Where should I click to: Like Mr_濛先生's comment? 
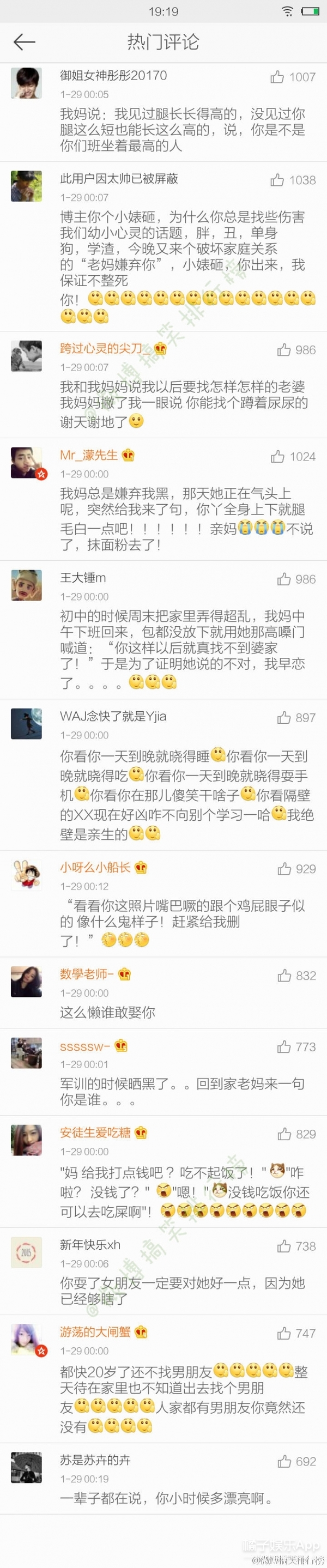pos(277,457)
